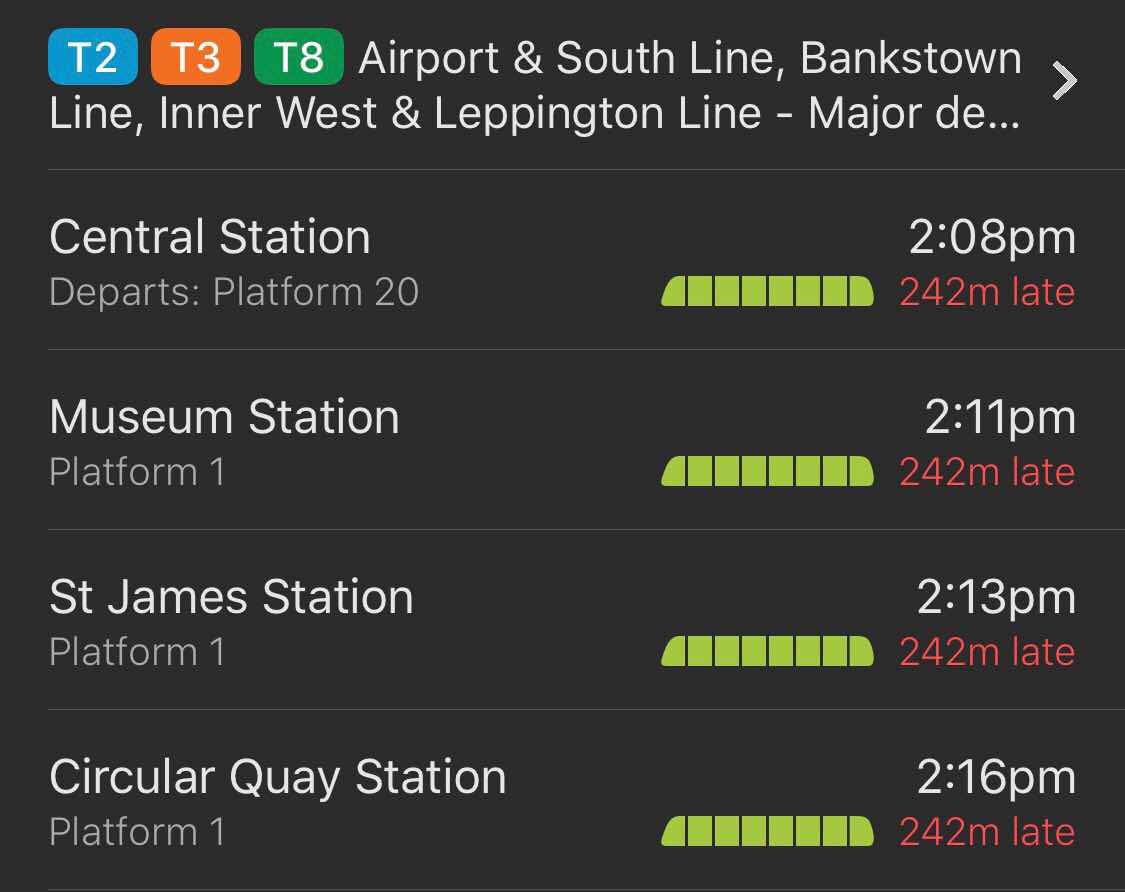View St James Station stop details
Viewport: 1125px width, 892px height.
[560, 622]
